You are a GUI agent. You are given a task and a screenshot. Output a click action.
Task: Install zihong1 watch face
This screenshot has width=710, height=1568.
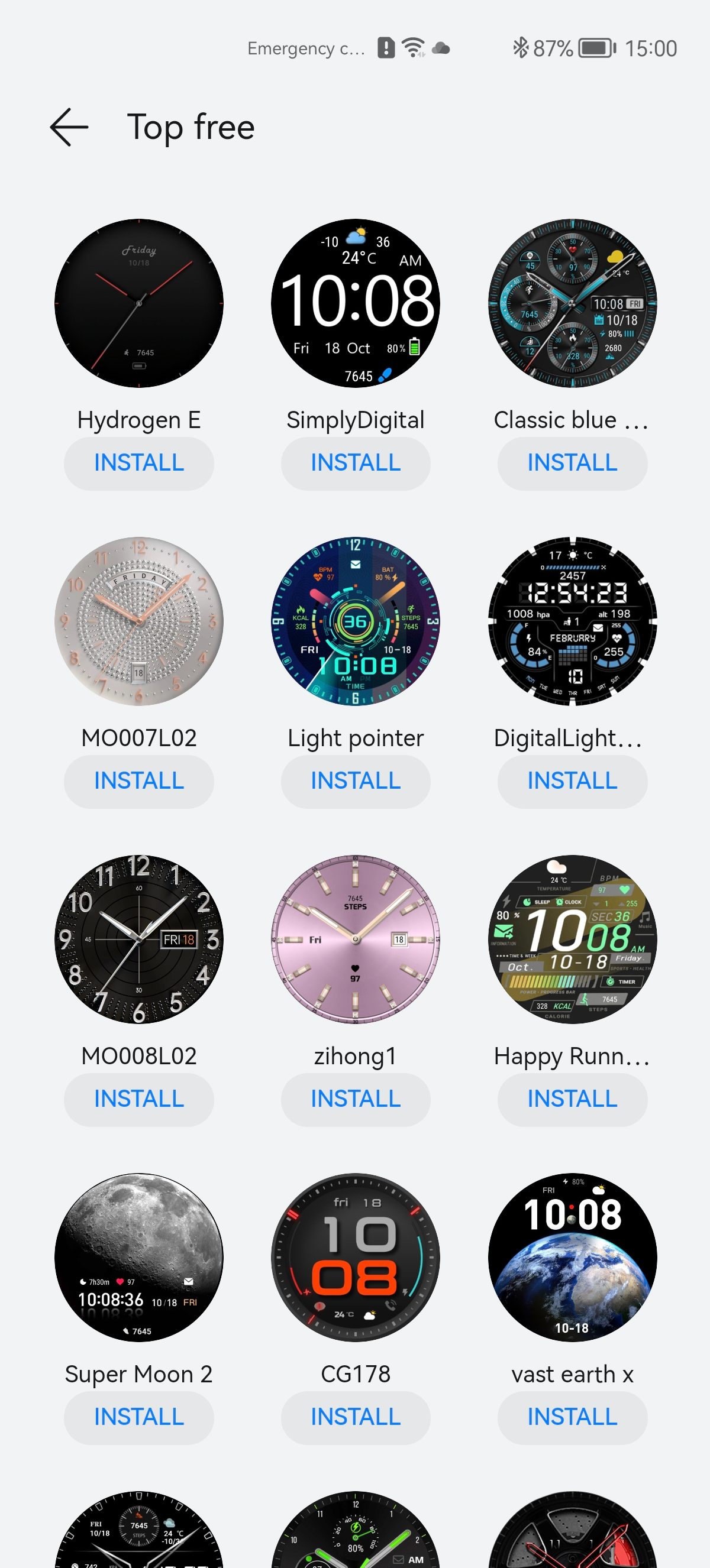point(356,1099)
